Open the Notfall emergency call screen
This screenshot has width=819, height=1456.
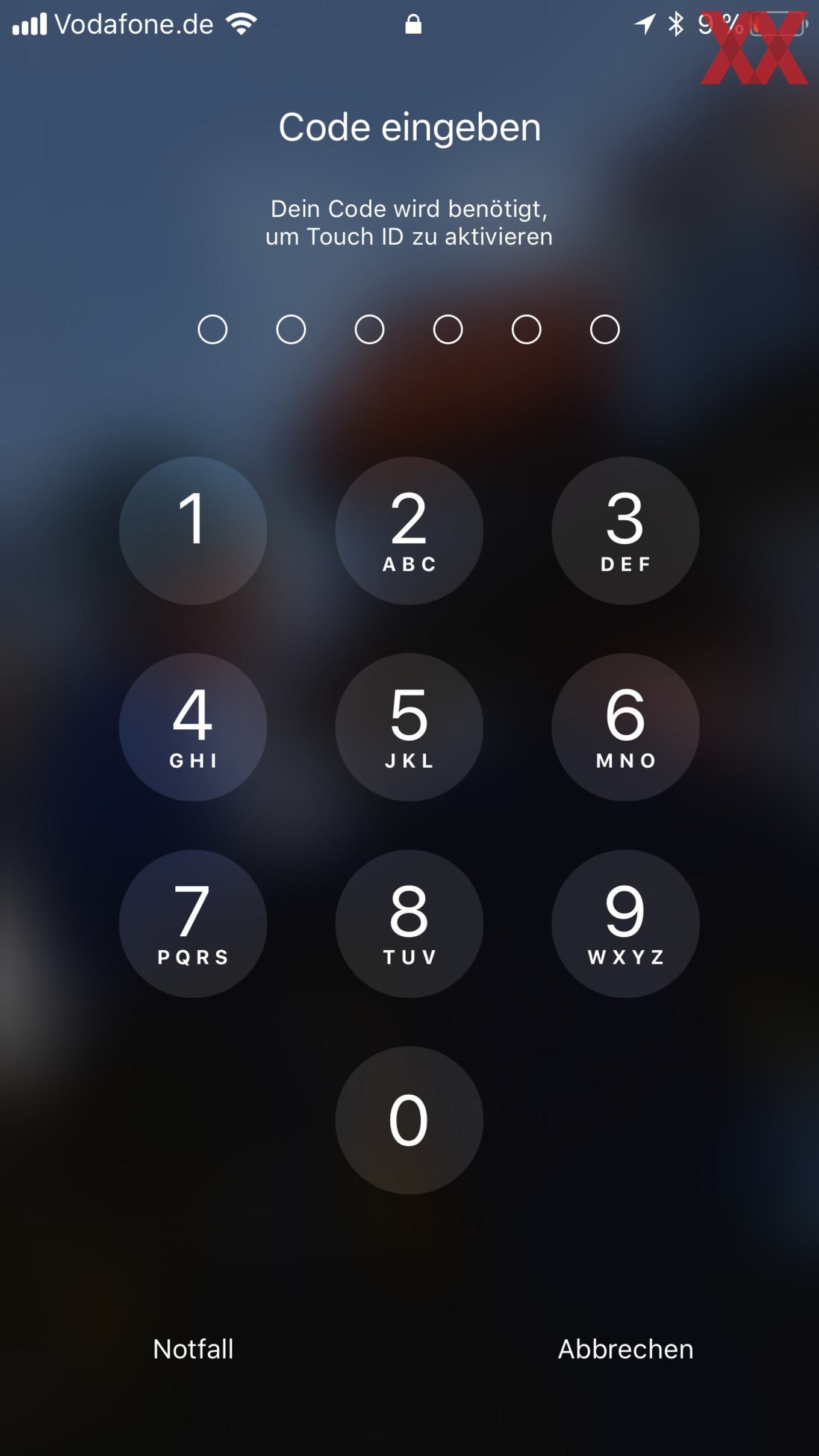click(193, 1349)
